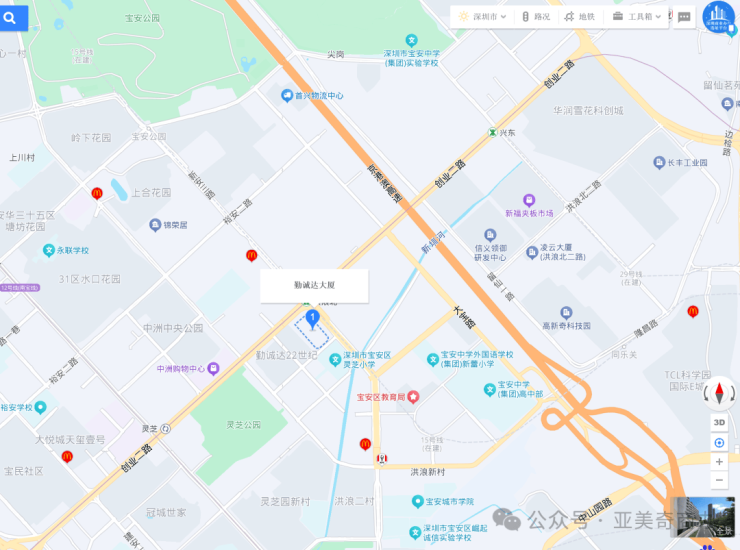Locate my current position

[x=719, y=443]
